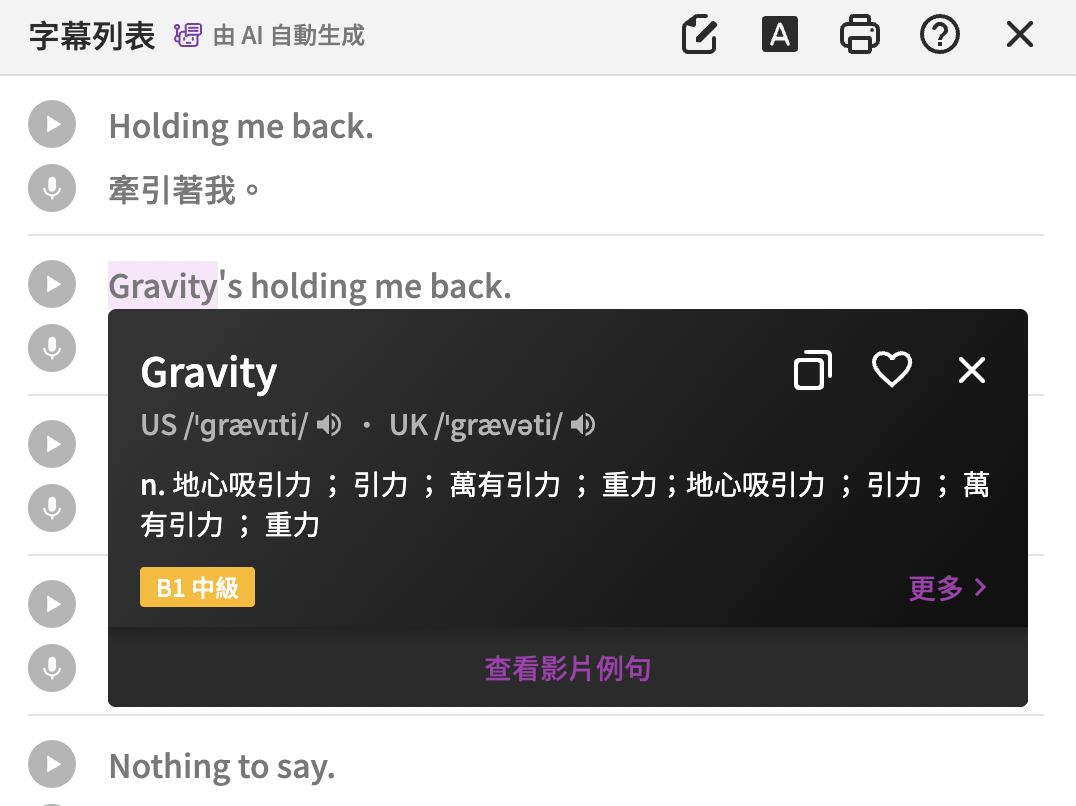The width and height of the screenshot is (1076, 806).
Task: Save Gravity to favorites with heart
Action: click(891, 371)
